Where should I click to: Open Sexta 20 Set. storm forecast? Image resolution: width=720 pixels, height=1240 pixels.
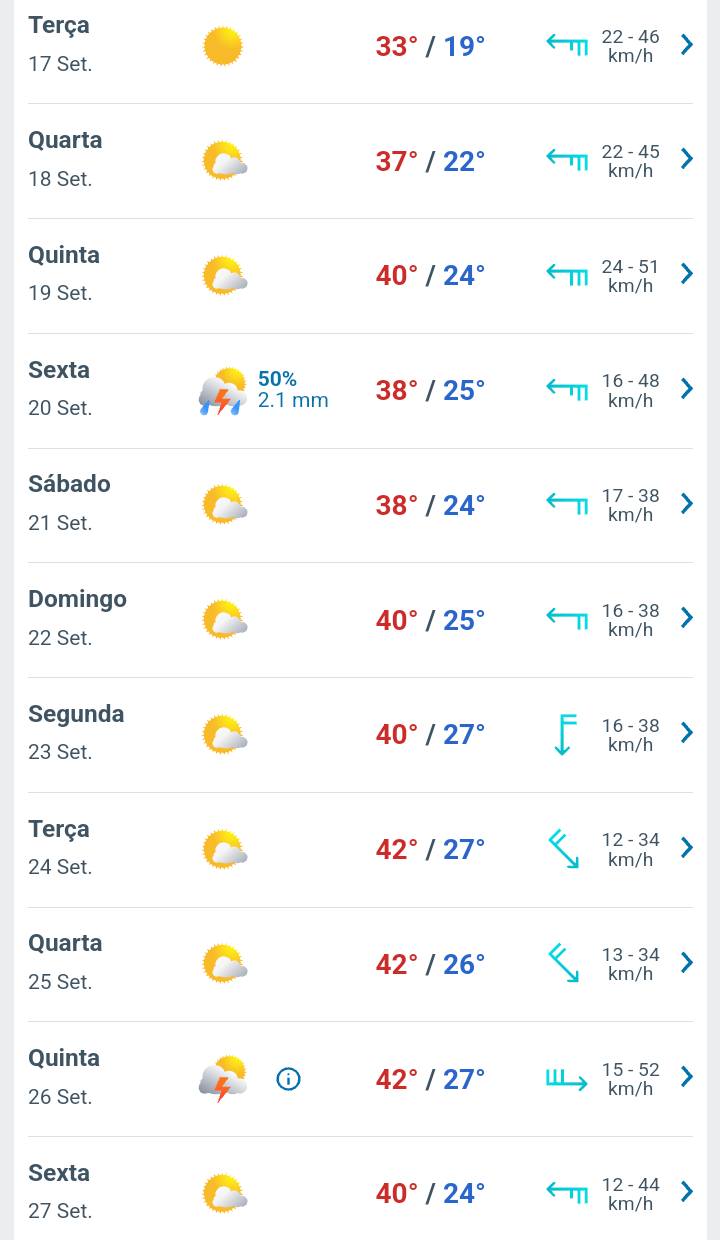pyautogui.click(x=360, y=391)
